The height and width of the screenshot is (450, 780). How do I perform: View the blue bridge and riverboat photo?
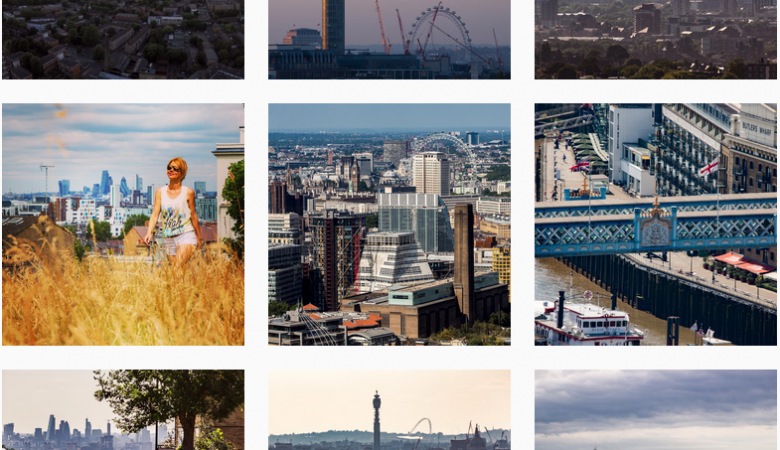(655, 224)
